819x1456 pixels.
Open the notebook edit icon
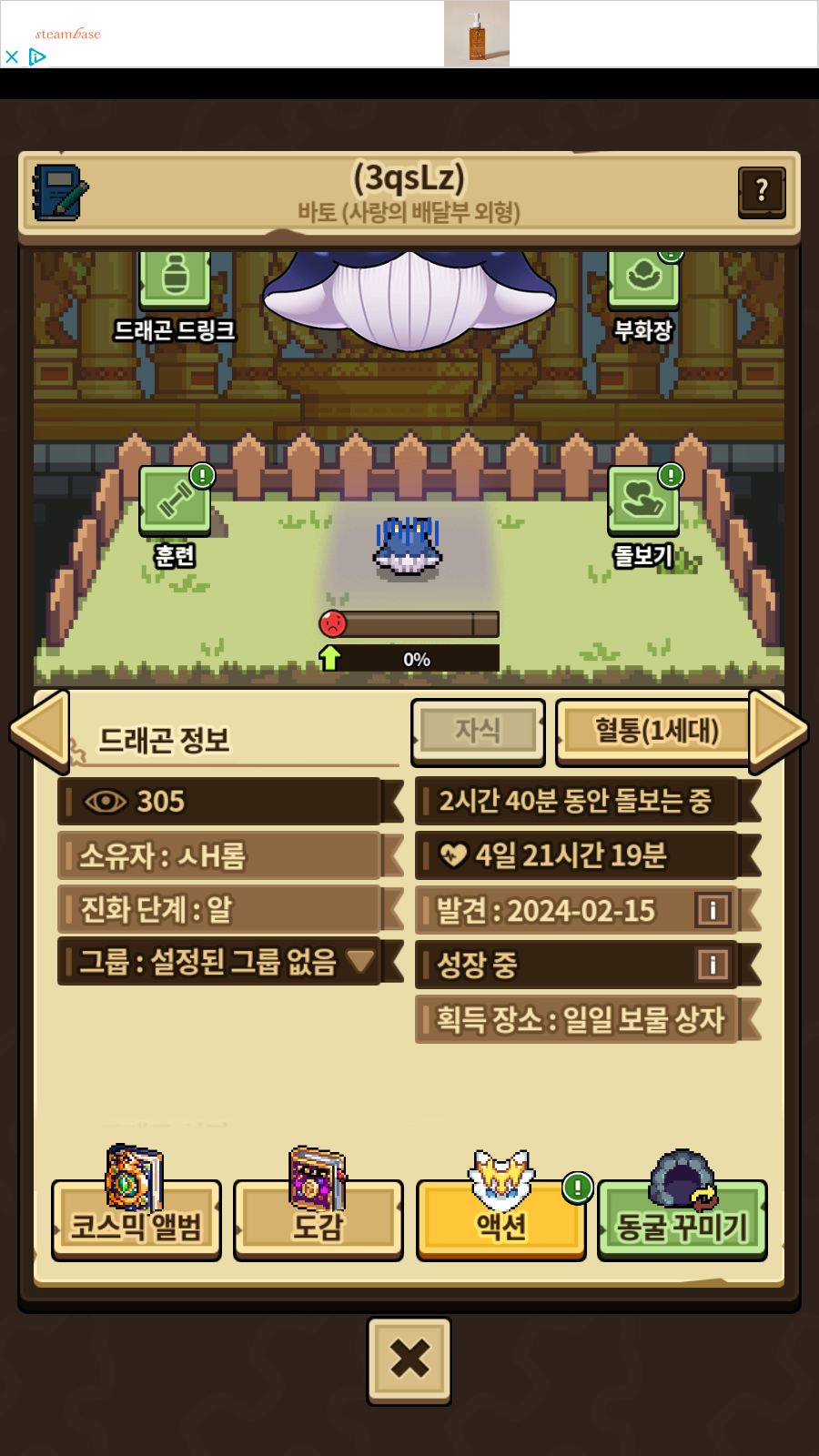tap(60, 192)
